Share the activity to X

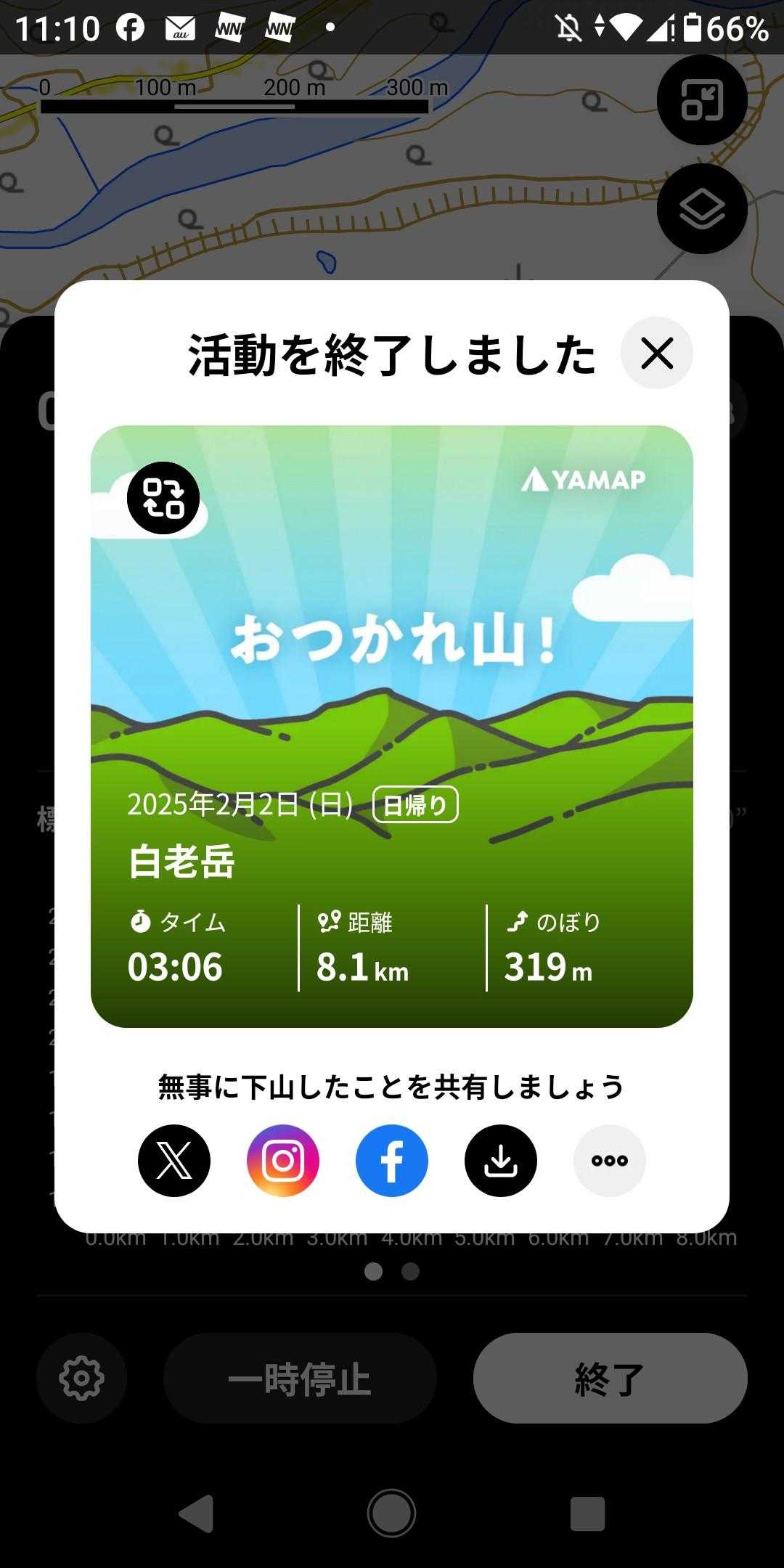point(174,1161)
